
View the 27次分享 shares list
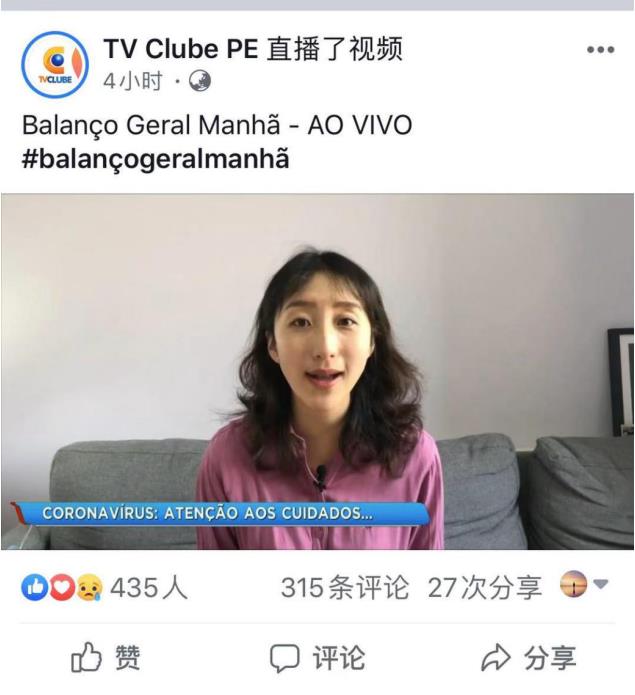point(485,588)
